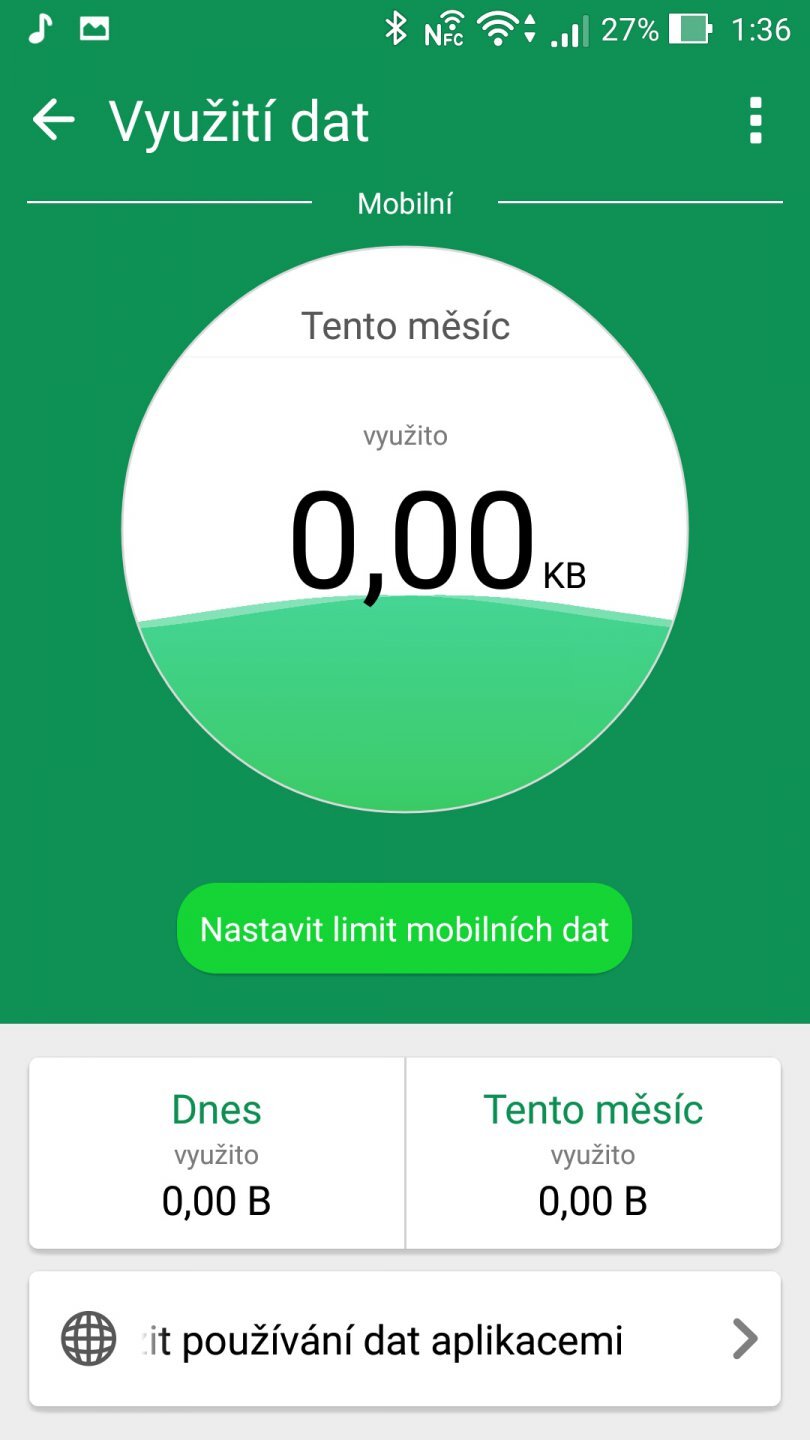Open the Tento měsíc usage card
This screenshot has width=810, height=1440.
(x=593, y=1153)
